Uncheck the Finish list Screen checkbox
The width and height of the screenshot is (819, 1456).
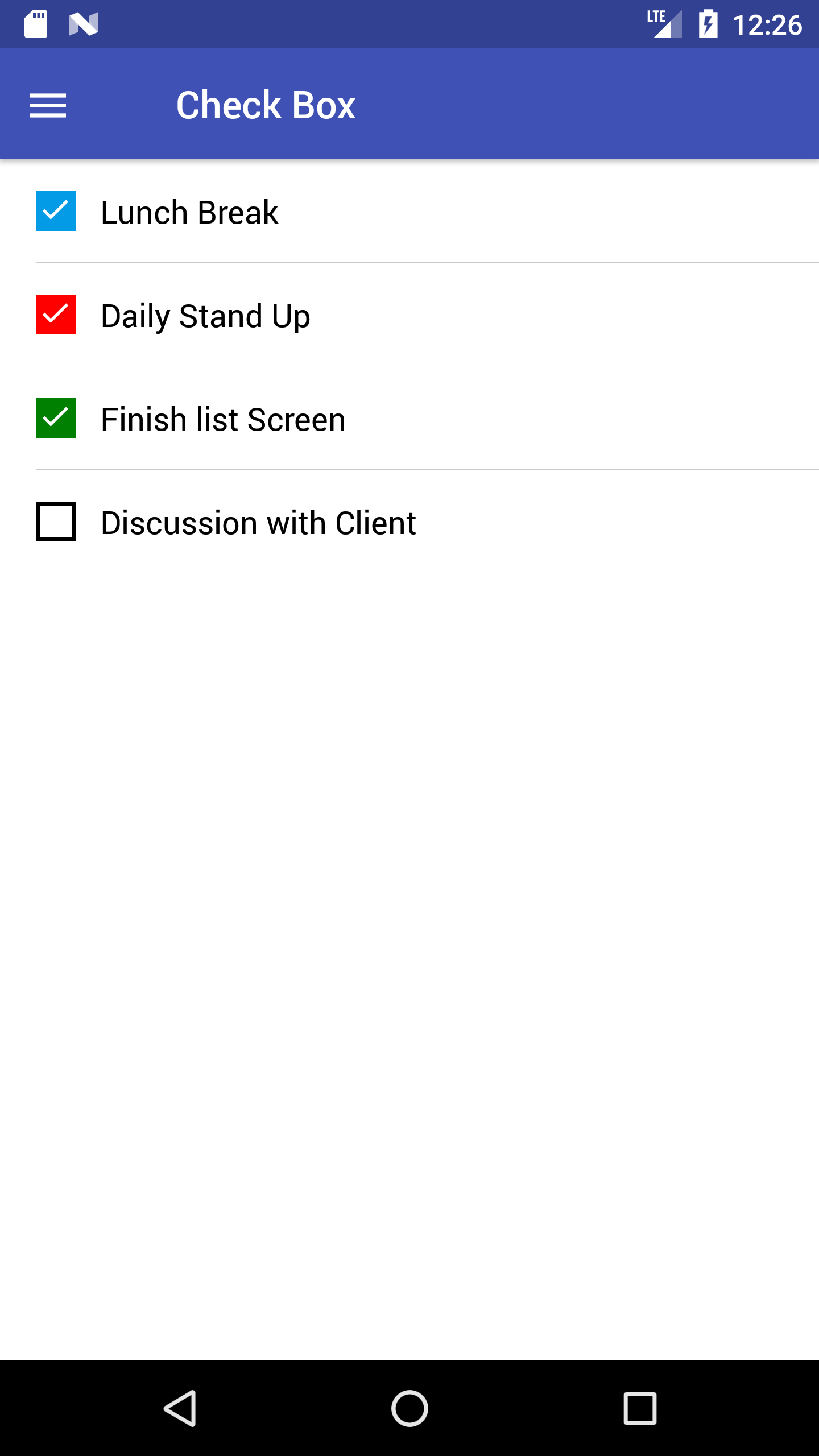(x=56, y=418)
